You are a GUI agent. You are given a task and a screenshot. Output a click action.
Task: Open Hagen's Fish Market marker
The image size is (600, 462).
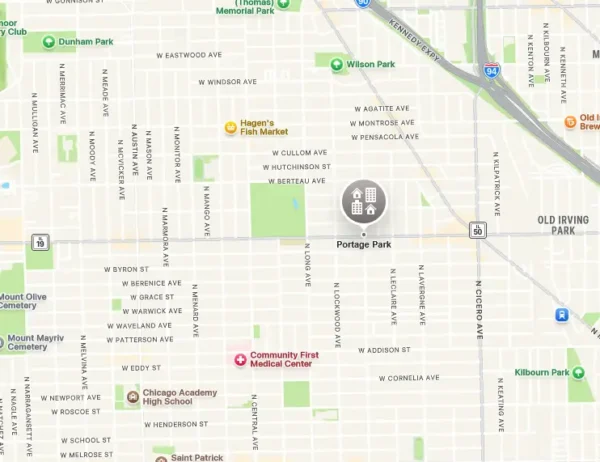[x=231, y=127]
